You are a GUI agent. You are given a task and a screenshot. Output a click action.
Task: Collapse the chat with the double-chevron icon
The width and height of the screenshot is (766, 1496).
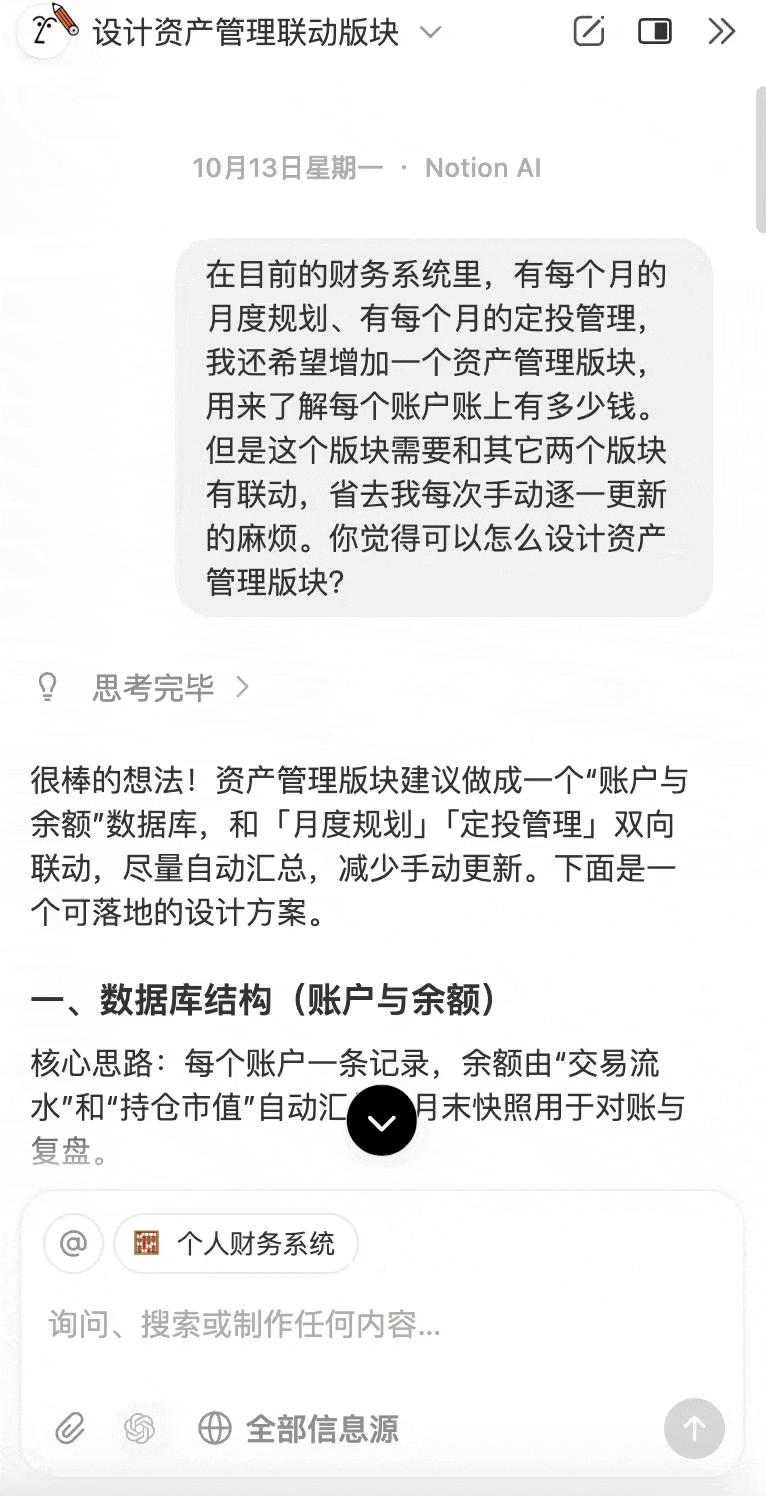[x=722, y=31]
